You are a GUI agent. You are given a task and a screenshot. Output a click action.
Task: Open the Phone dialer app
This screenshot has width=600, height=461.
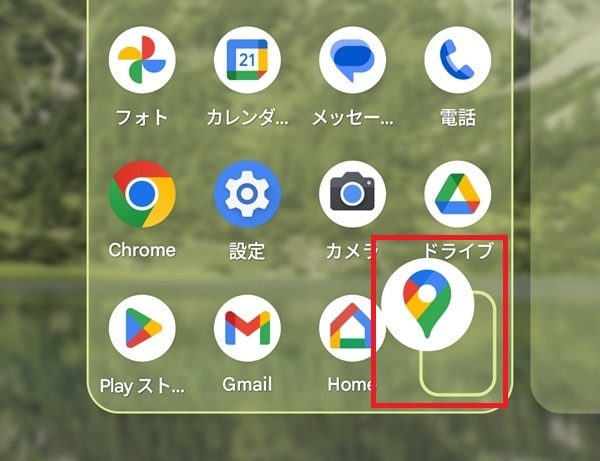(457, 60)
